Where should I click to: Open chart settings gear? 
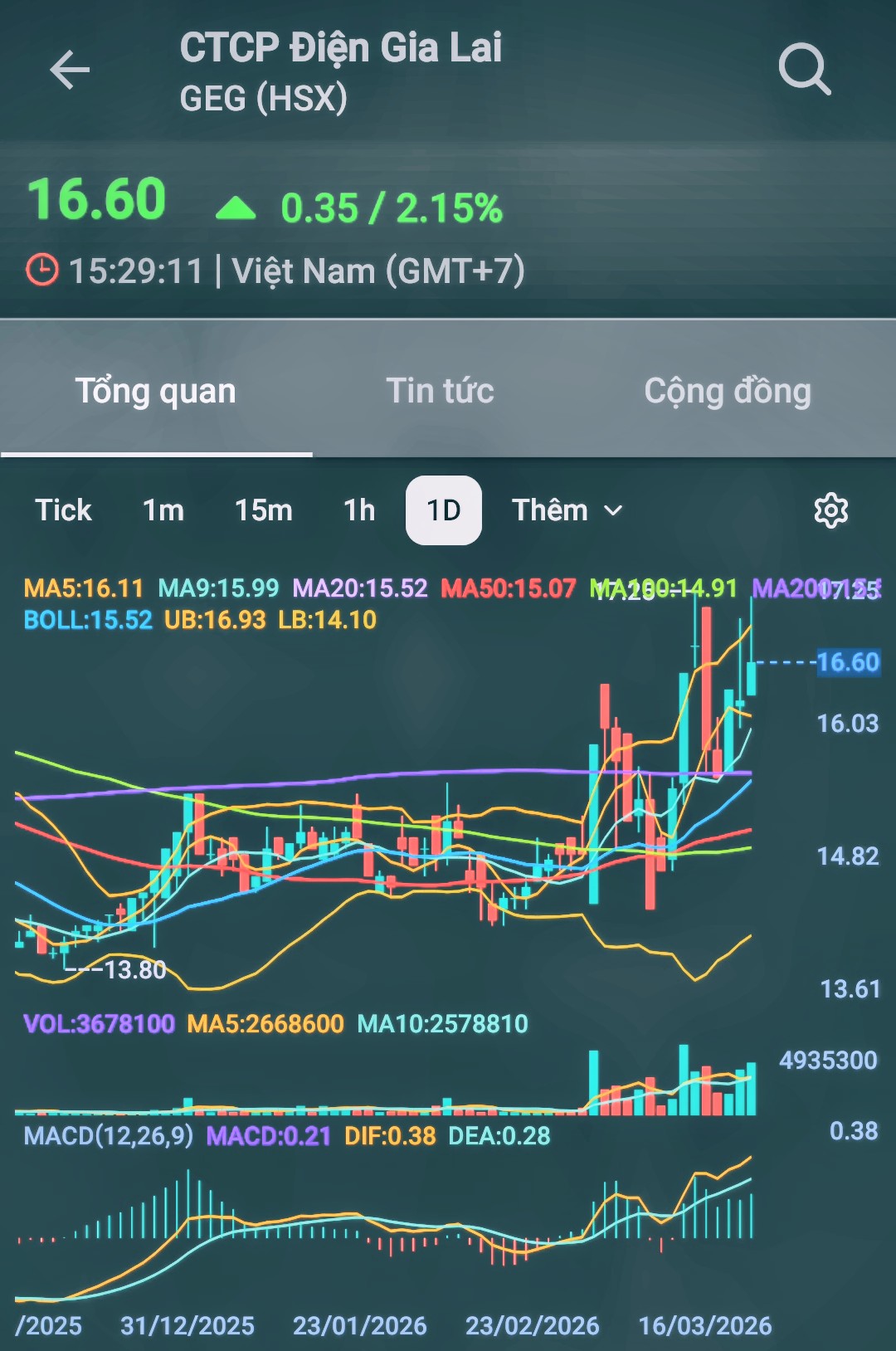point(830,510)
